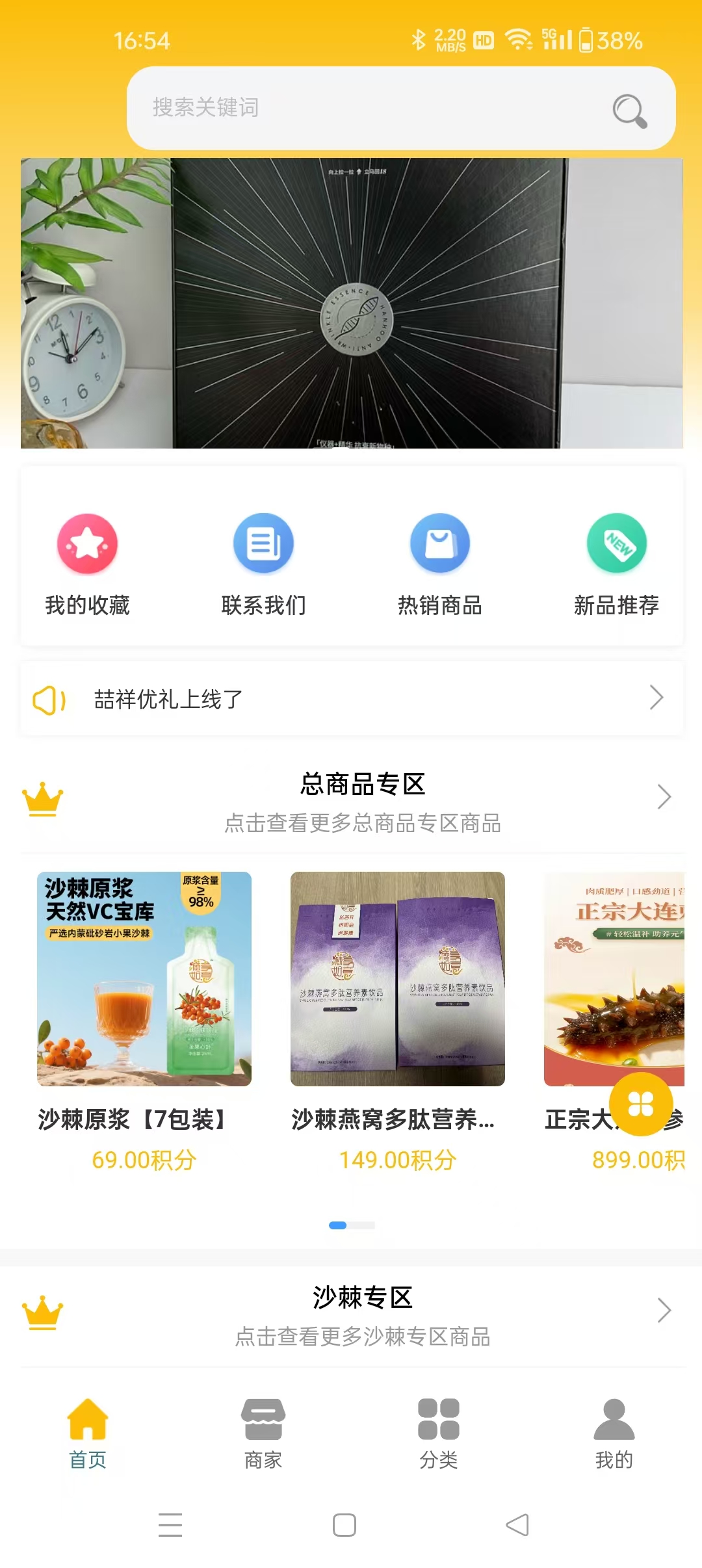Open the system recent apps menu

[x=170, y=1525]
